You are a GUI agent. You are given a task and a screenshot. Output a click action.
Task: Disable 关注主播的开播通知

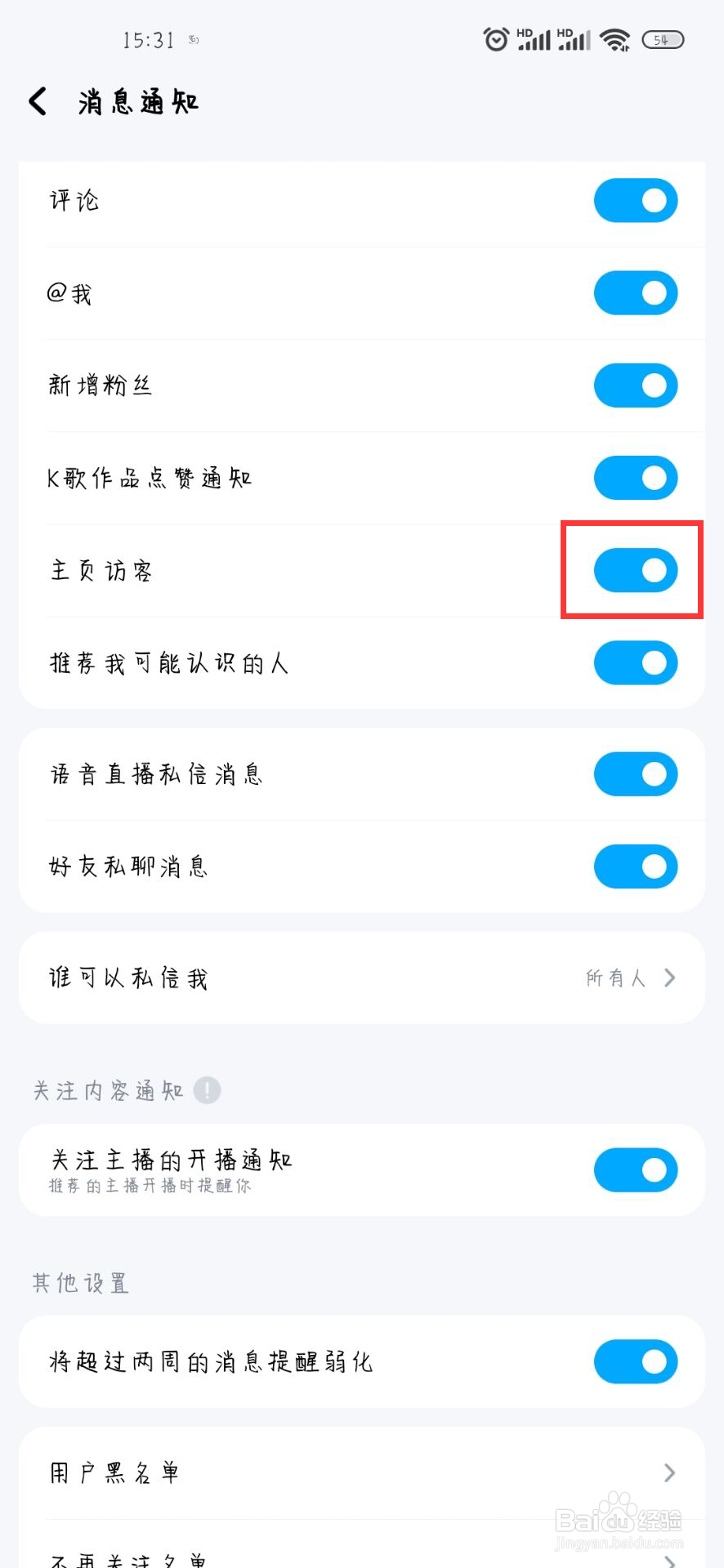click(636, 1169)
